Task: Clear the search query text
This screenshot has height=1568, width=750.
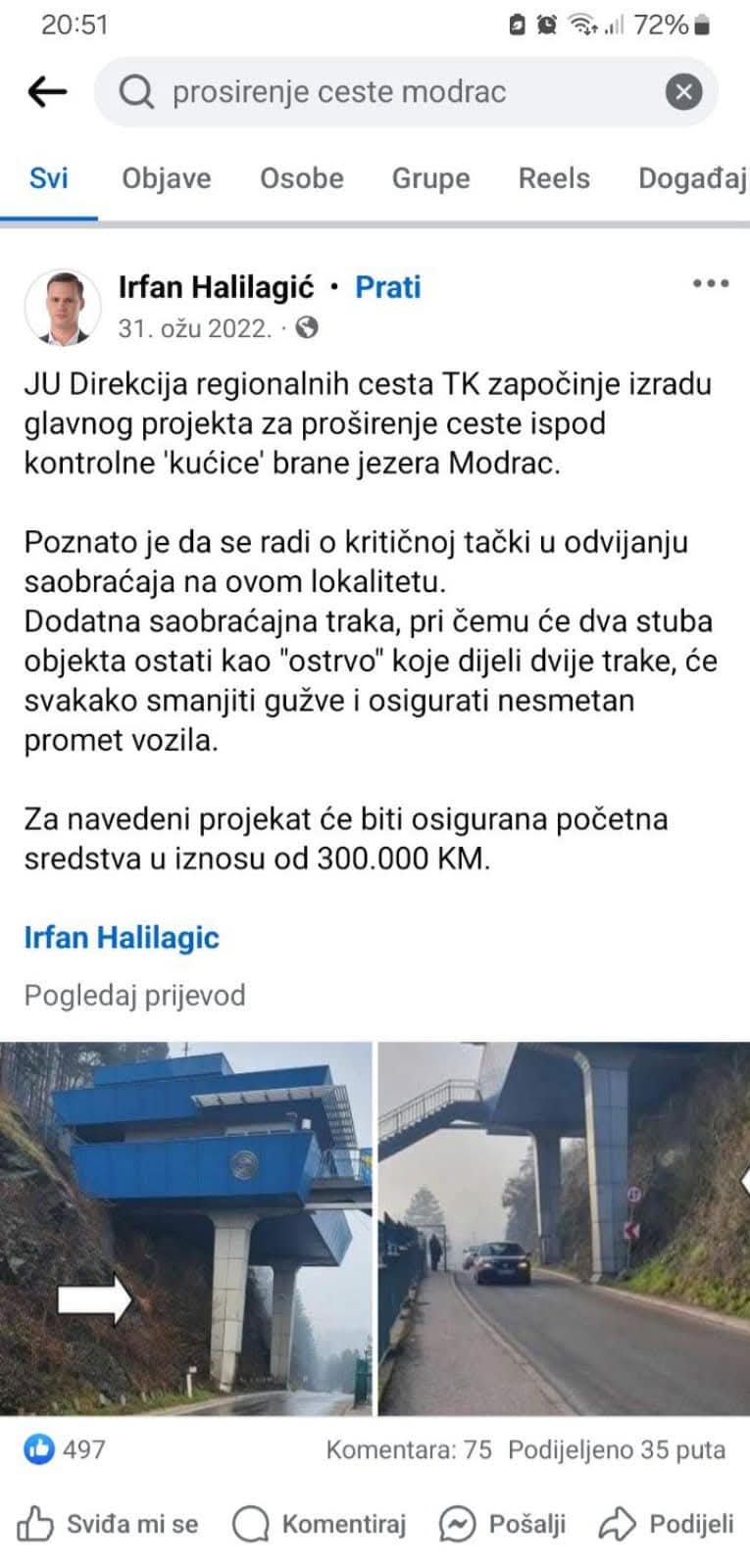Action: 683,92
